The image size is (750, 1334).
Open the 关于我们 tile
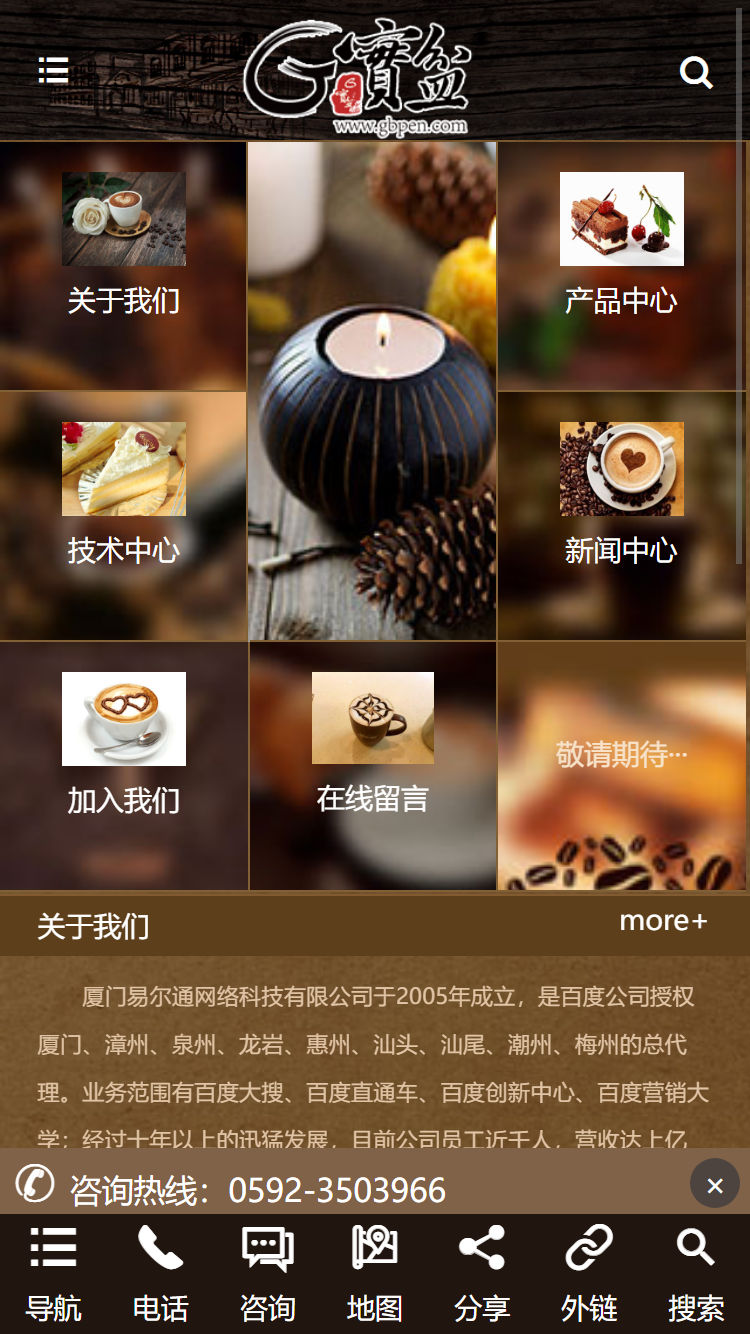point(123,265)
